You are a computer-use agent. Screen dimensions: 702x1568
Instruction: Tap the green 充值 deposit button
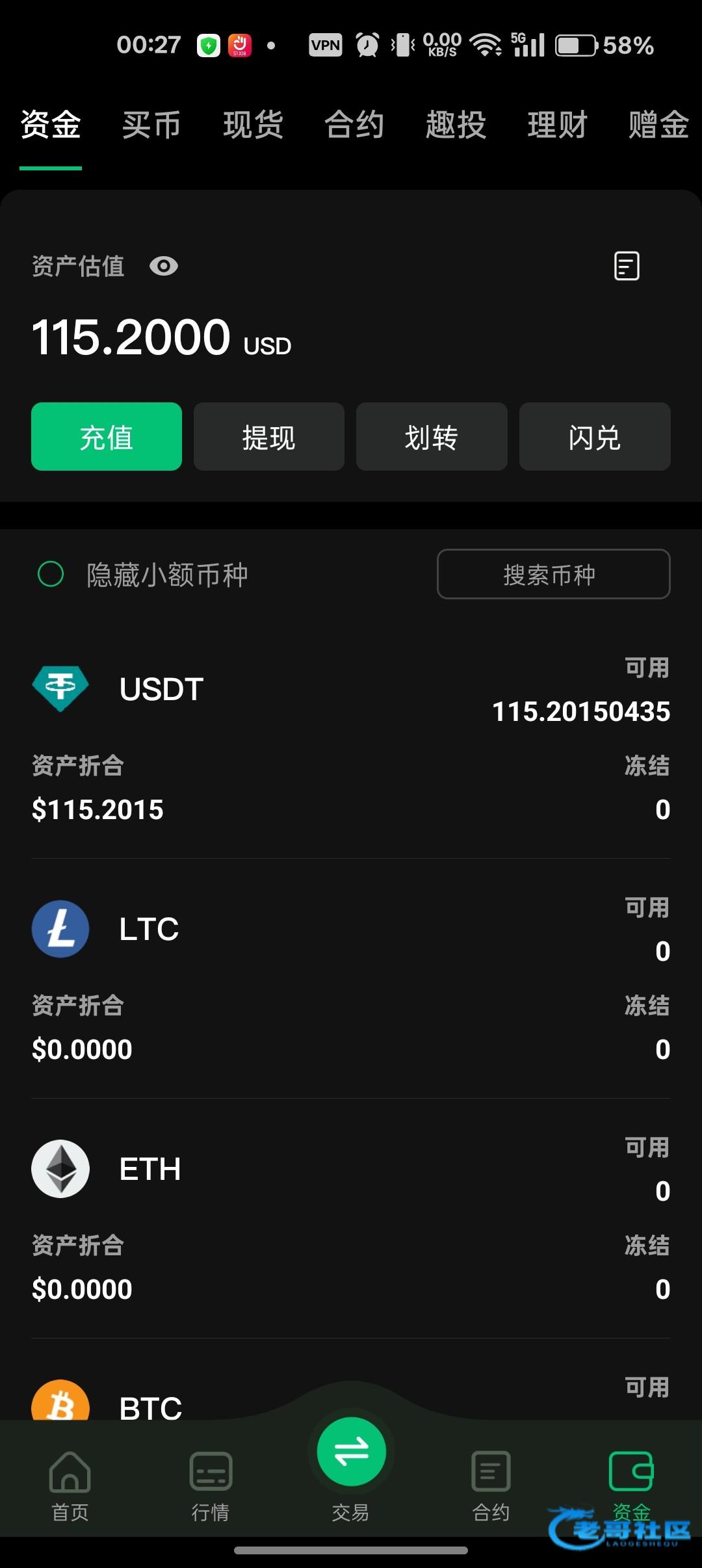point(107,437)
